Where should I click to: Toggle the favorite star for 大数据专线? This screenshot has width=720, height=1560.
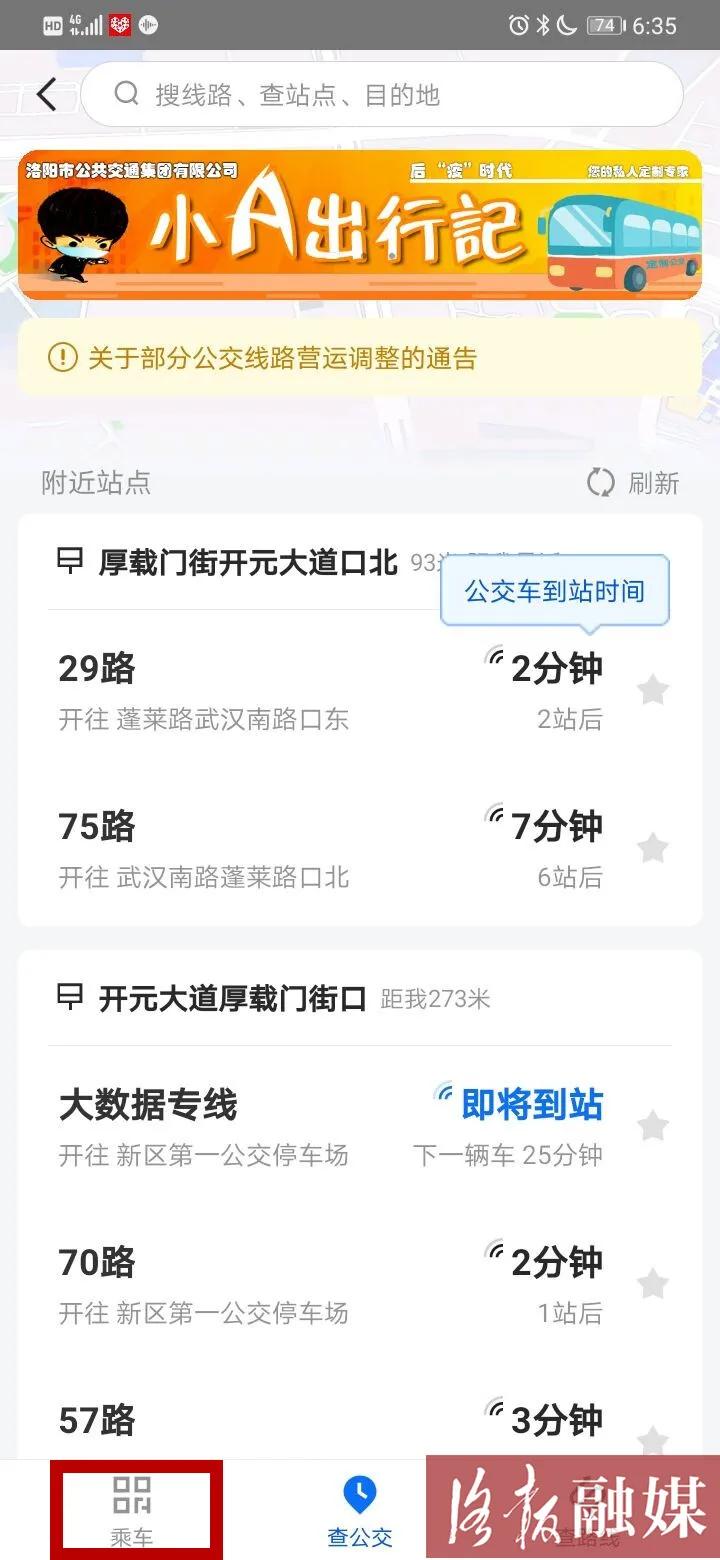(x=653, y=1124)
